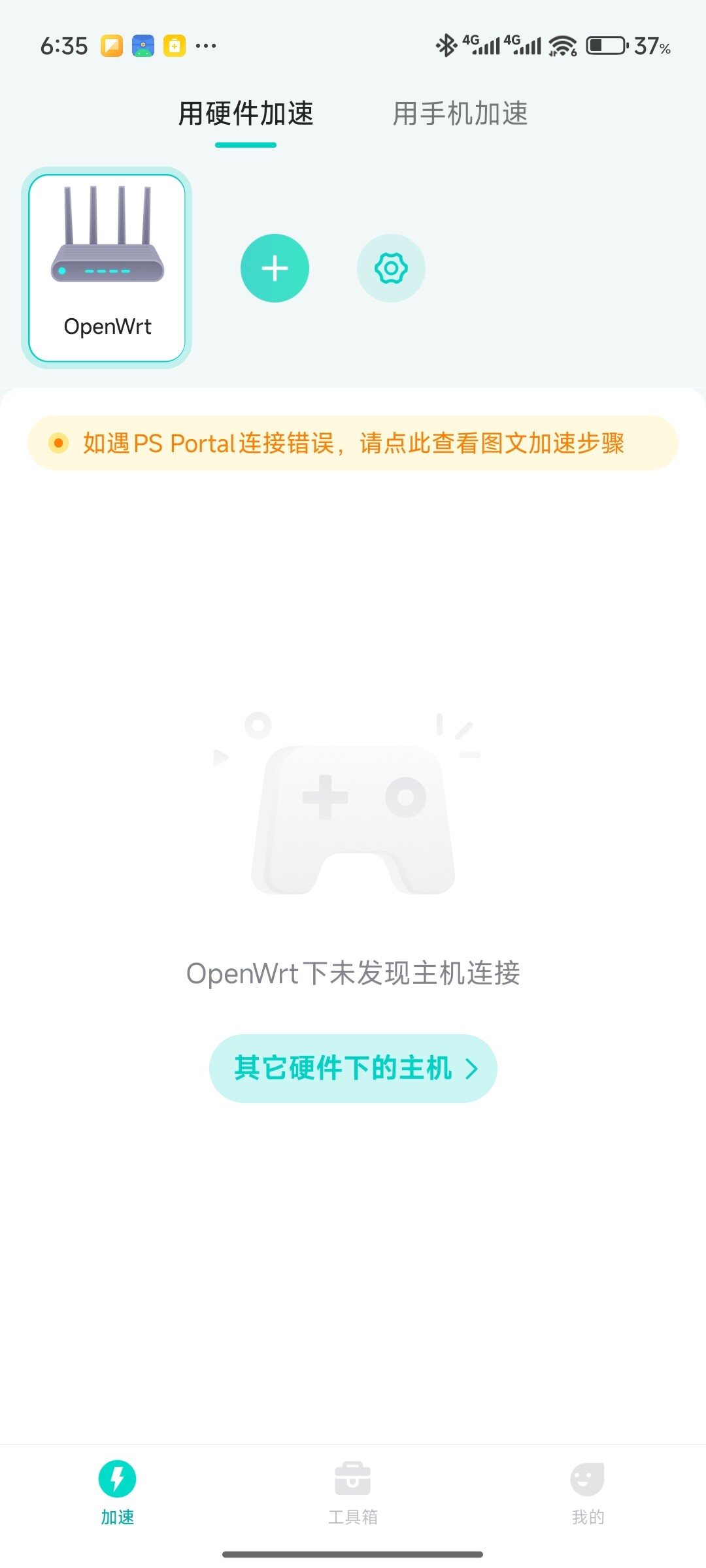The width and height of the screenshot is (706, 1568).
Task: Select the 用硬件加速 tab
Action: pos(246,114)
